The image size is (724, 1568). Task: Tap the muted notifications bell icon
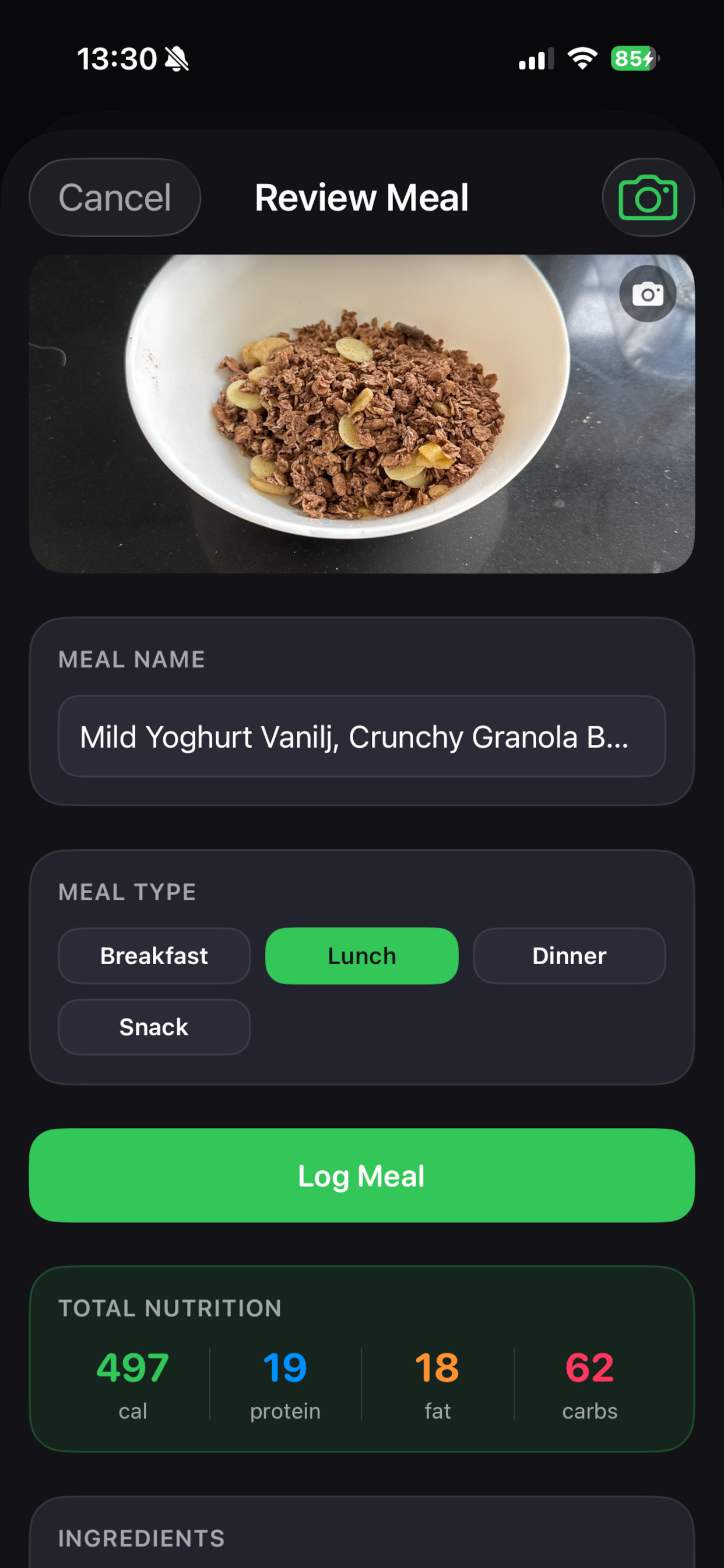175,58
